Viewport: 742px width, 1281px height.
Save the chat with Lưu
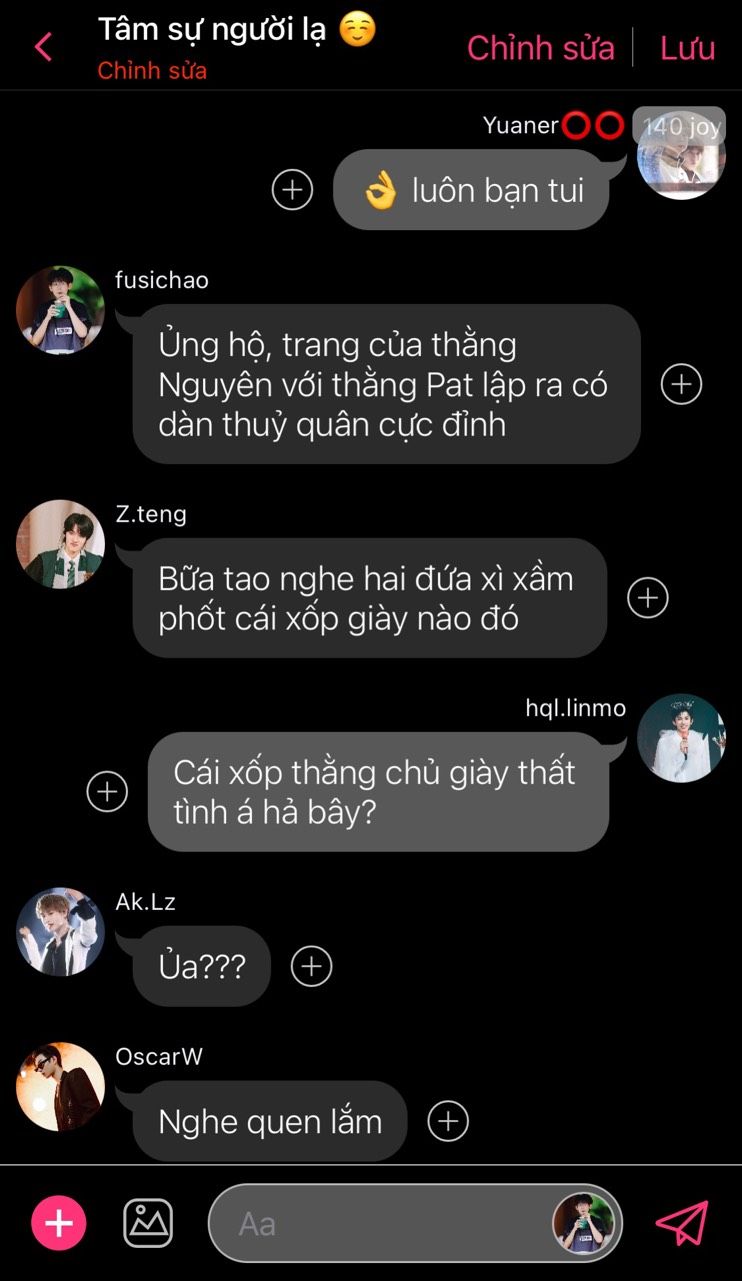687,48
